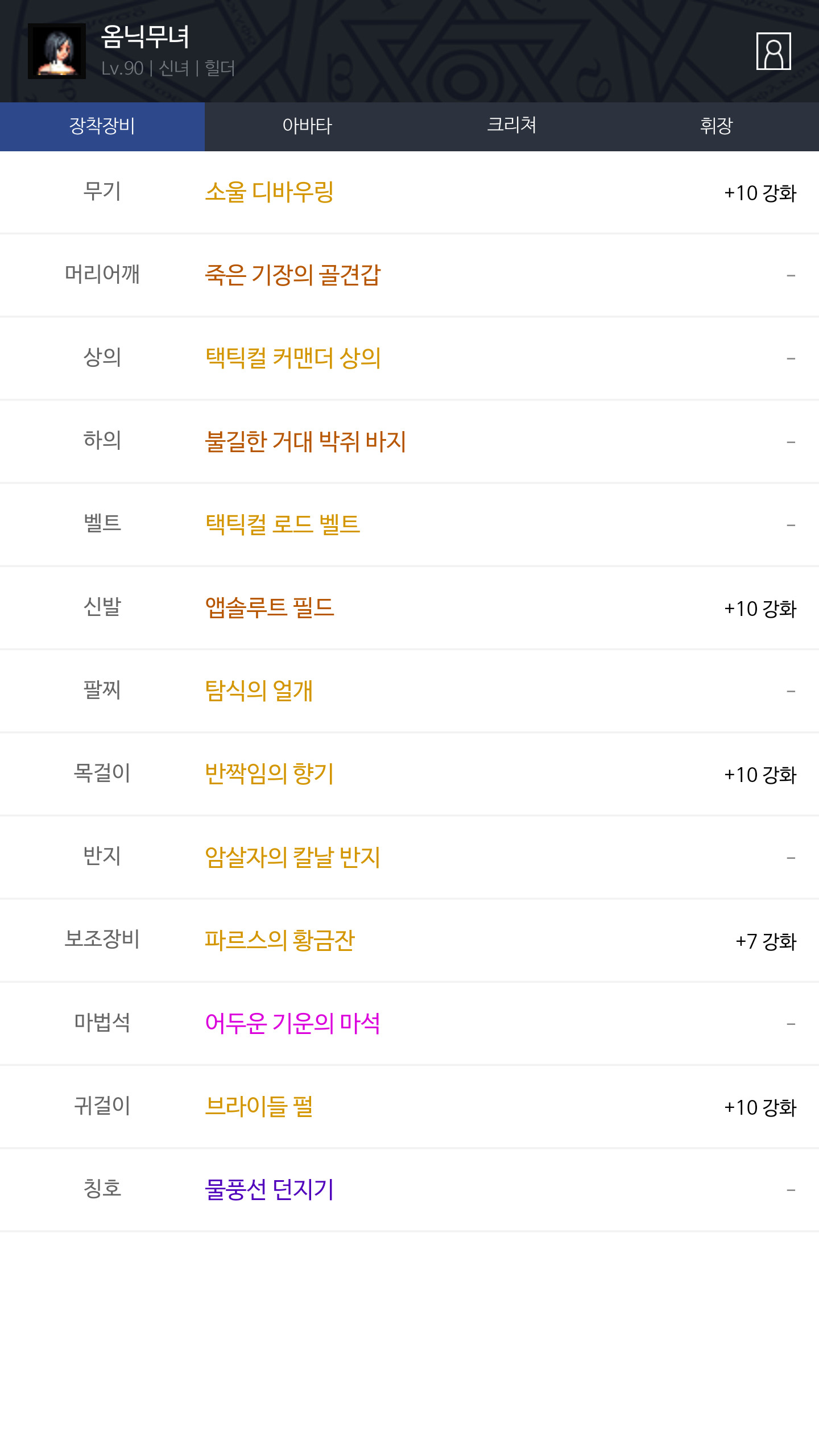Switch to the 휘장 tab
This screenshot has height=1456, width=819.
point(717,126)
